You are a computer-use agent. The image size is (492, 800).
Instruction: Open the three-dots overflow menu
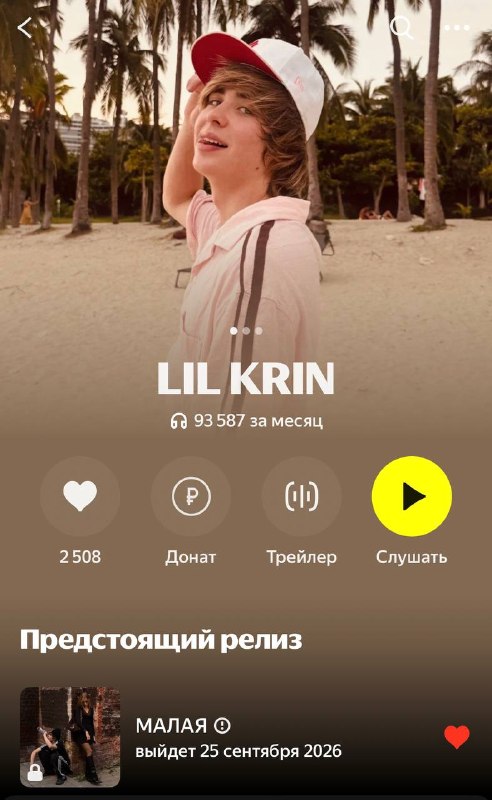[x=457, y=28]
